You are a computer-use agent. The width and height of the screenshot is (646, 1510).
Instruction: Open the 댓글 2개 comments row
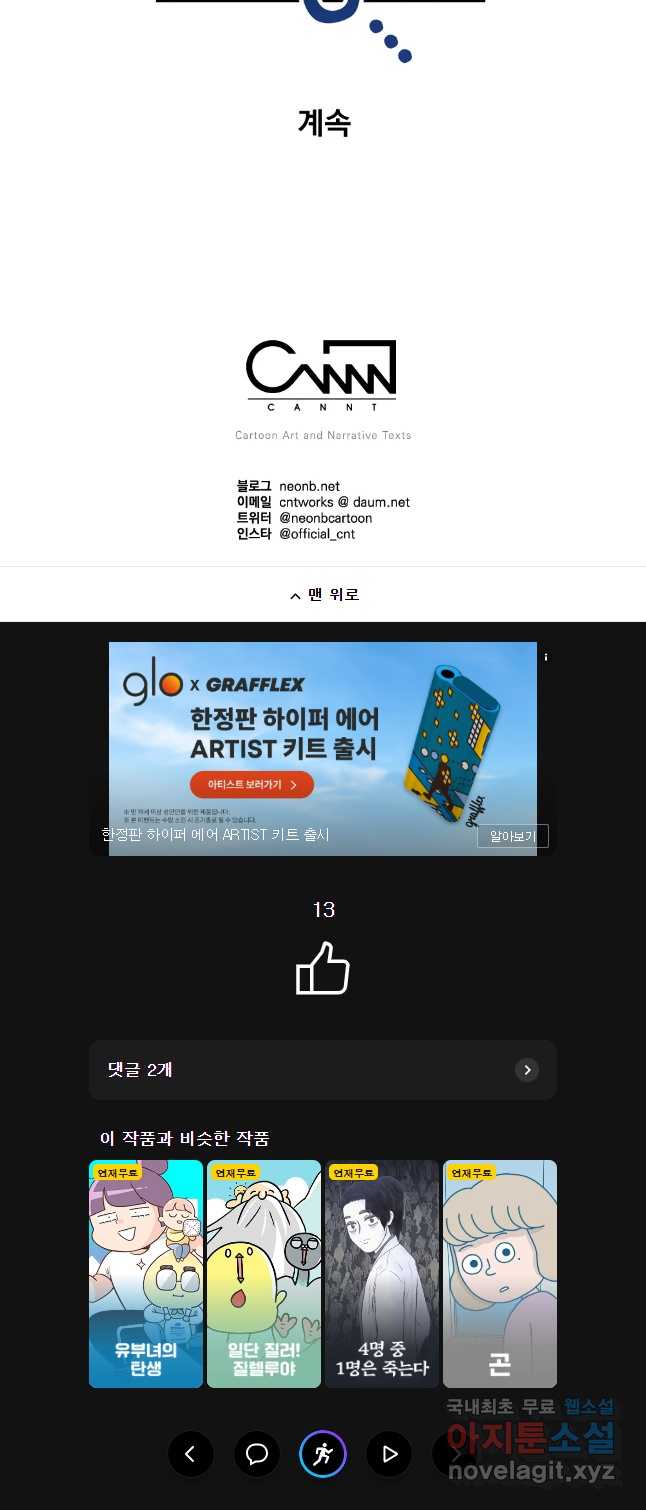322,1070
